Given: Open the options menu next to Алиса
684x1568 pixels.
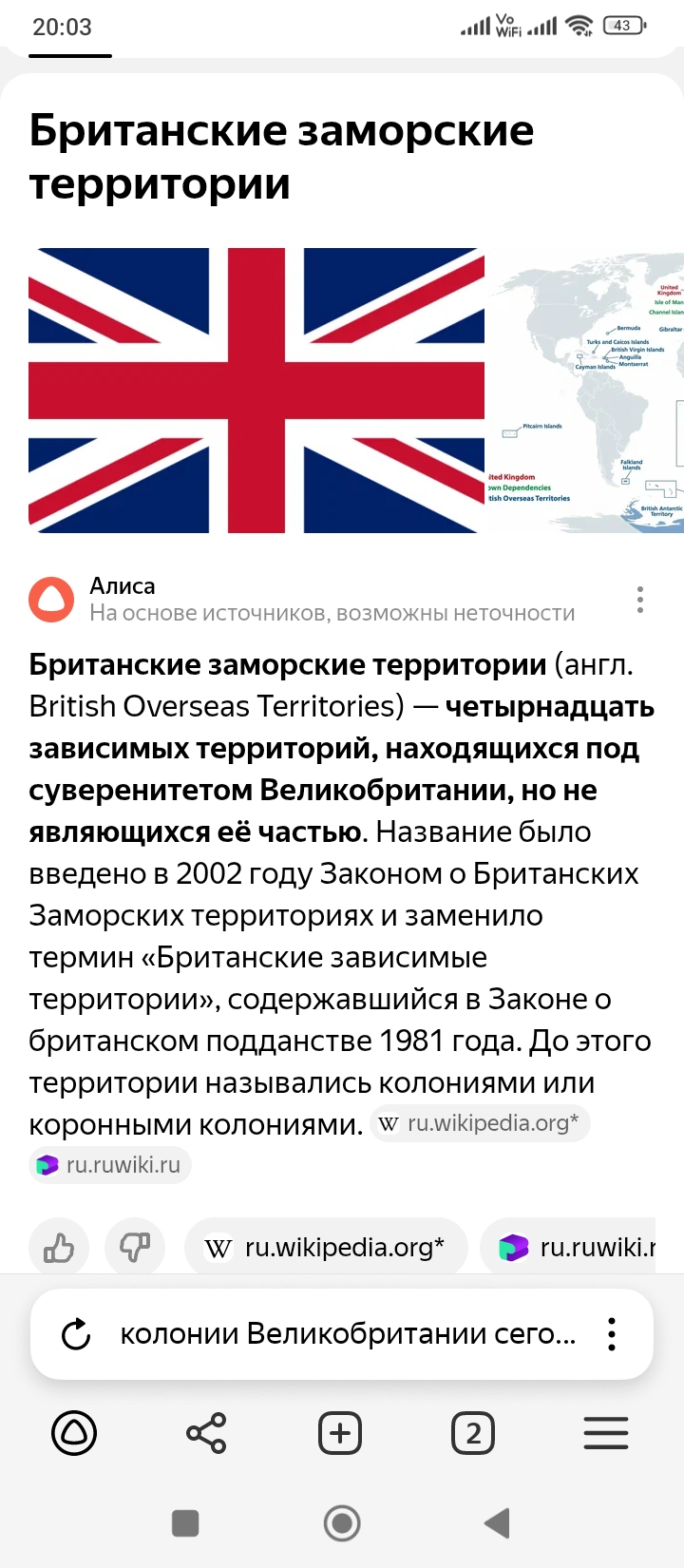Looking at the screenshot, I should pos(640,600).
